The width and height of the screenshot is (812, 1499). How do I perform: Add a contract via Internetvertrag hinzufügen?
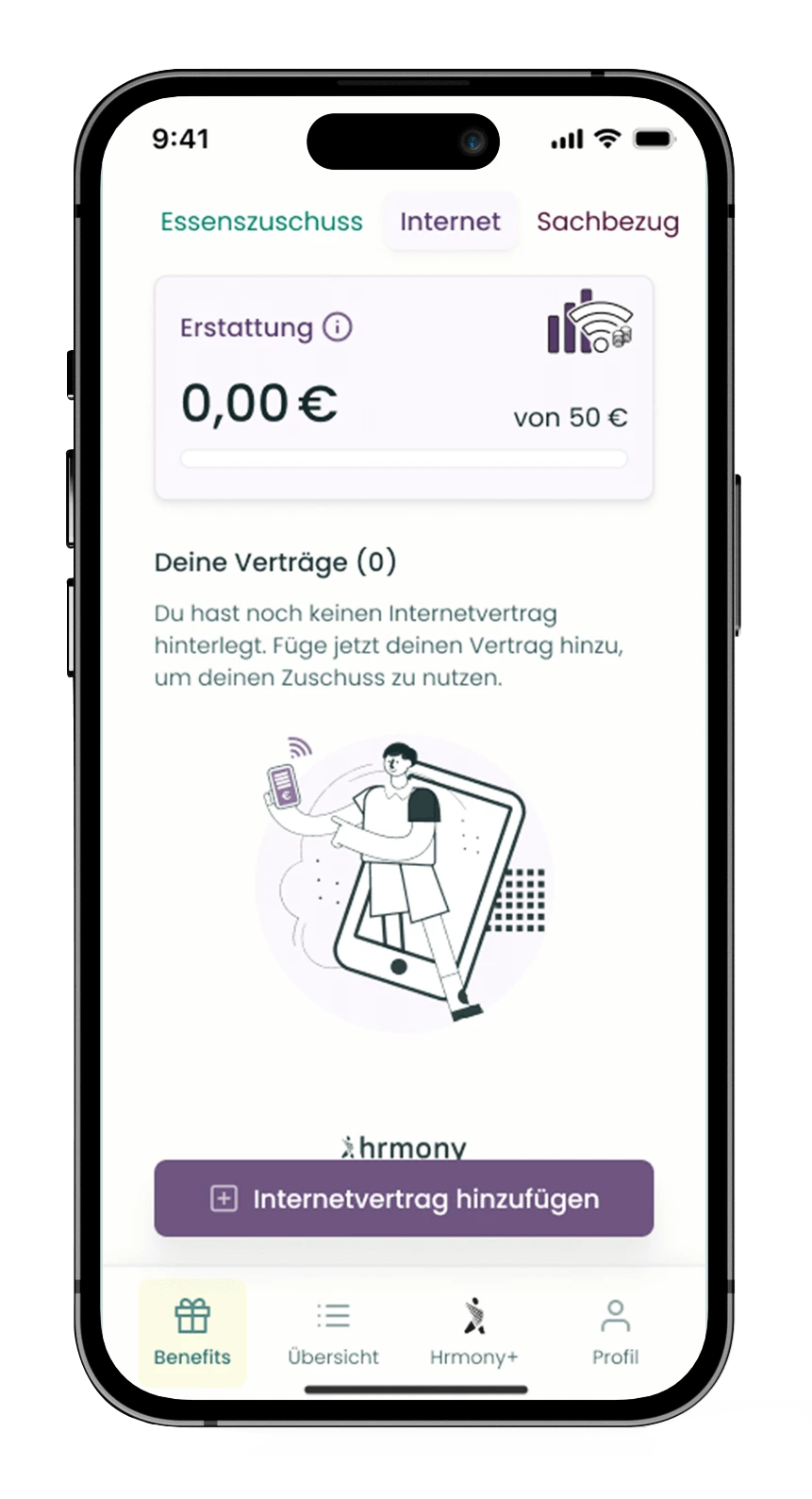[404, 1198]
